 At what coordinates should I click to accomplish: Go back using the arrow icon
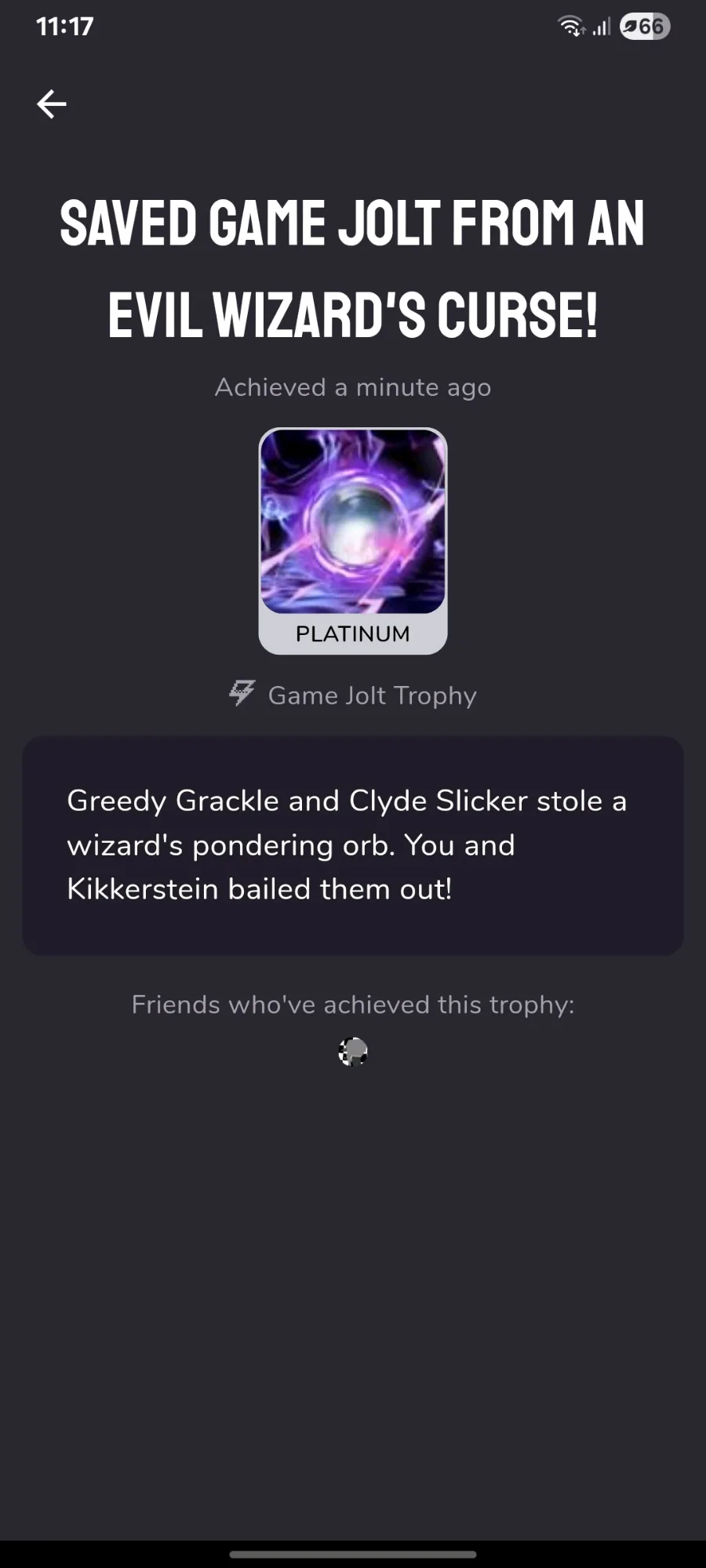(x=52, y=103)
